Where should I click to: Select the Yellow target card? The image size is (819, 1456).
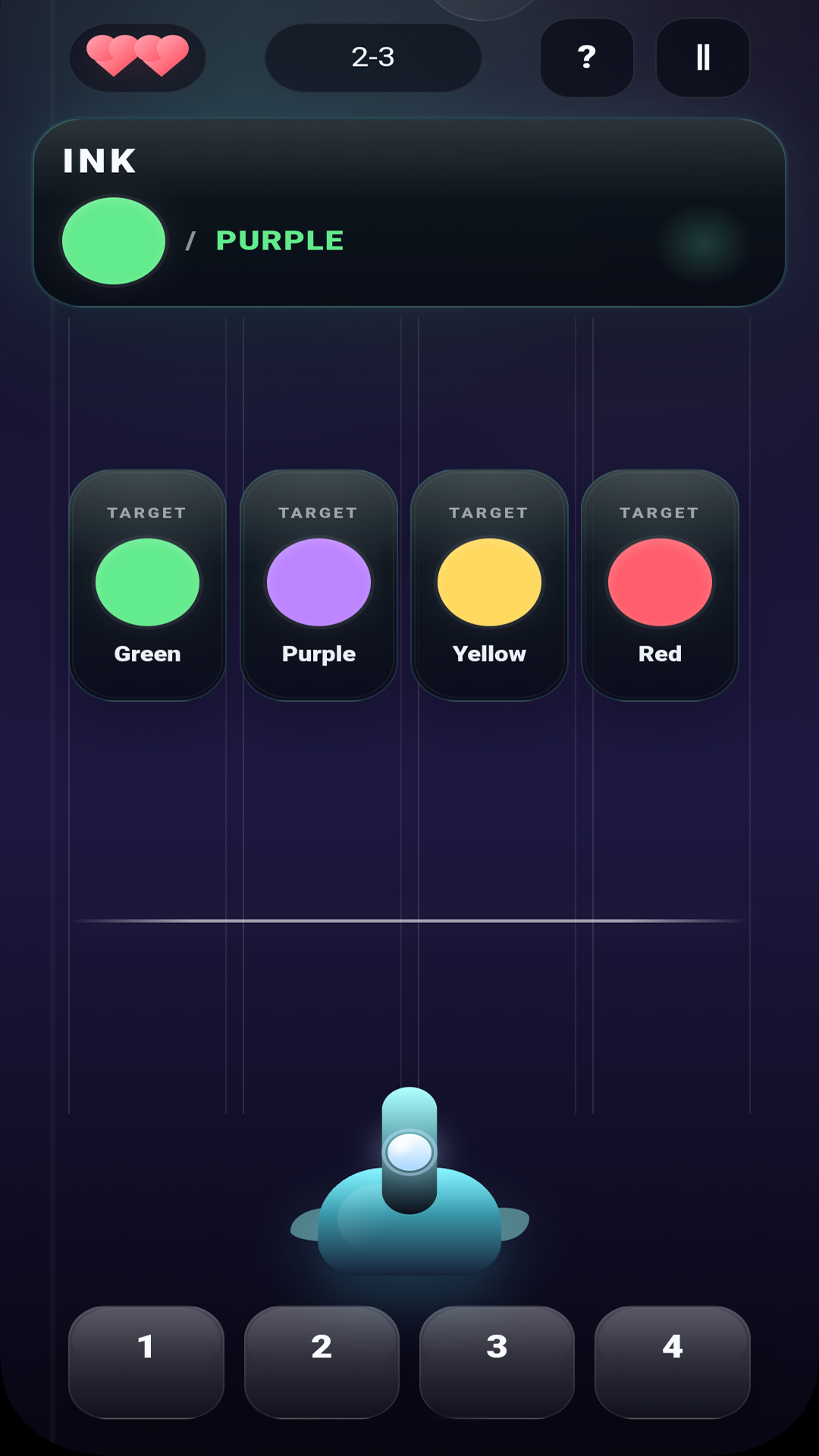click(489, 585)
